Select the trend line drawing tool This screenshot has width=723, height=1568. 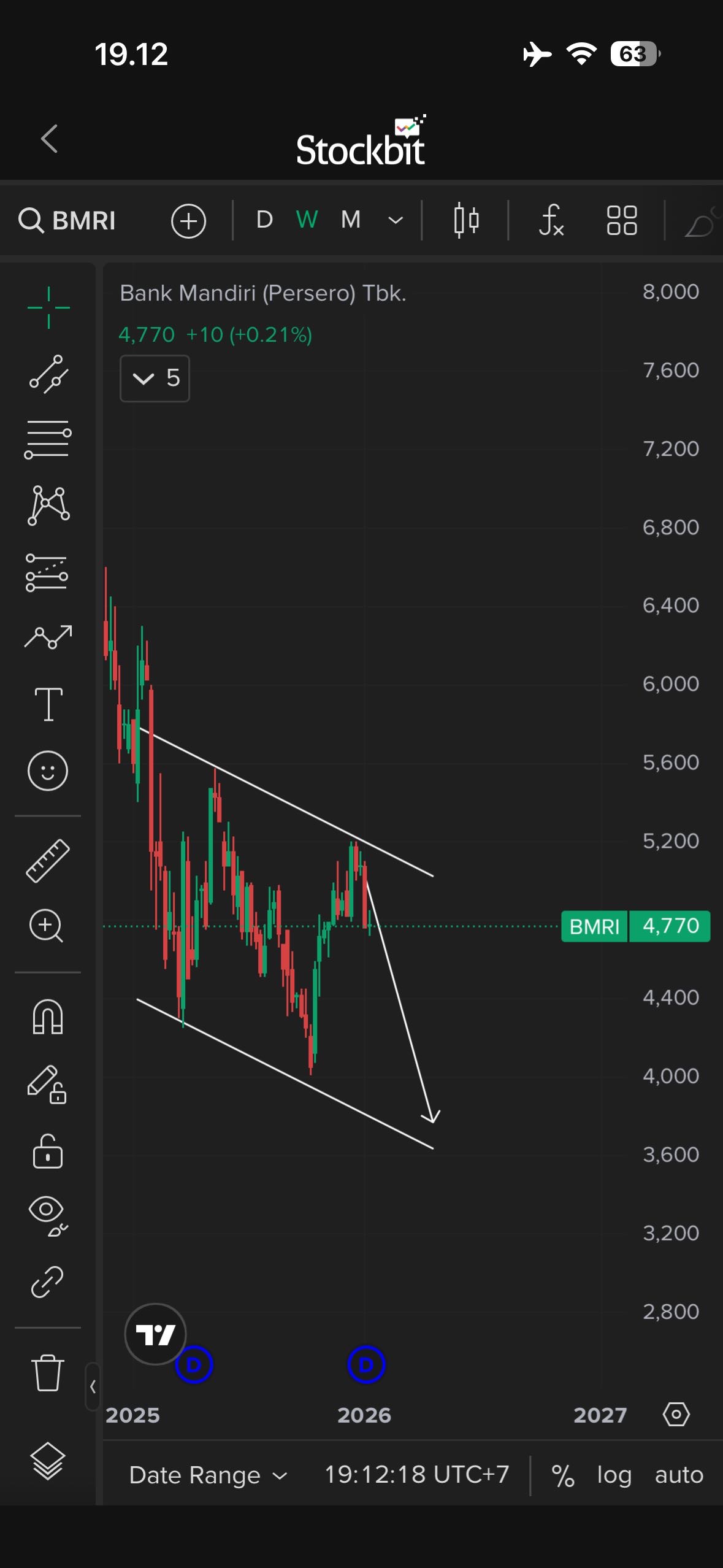48,373
